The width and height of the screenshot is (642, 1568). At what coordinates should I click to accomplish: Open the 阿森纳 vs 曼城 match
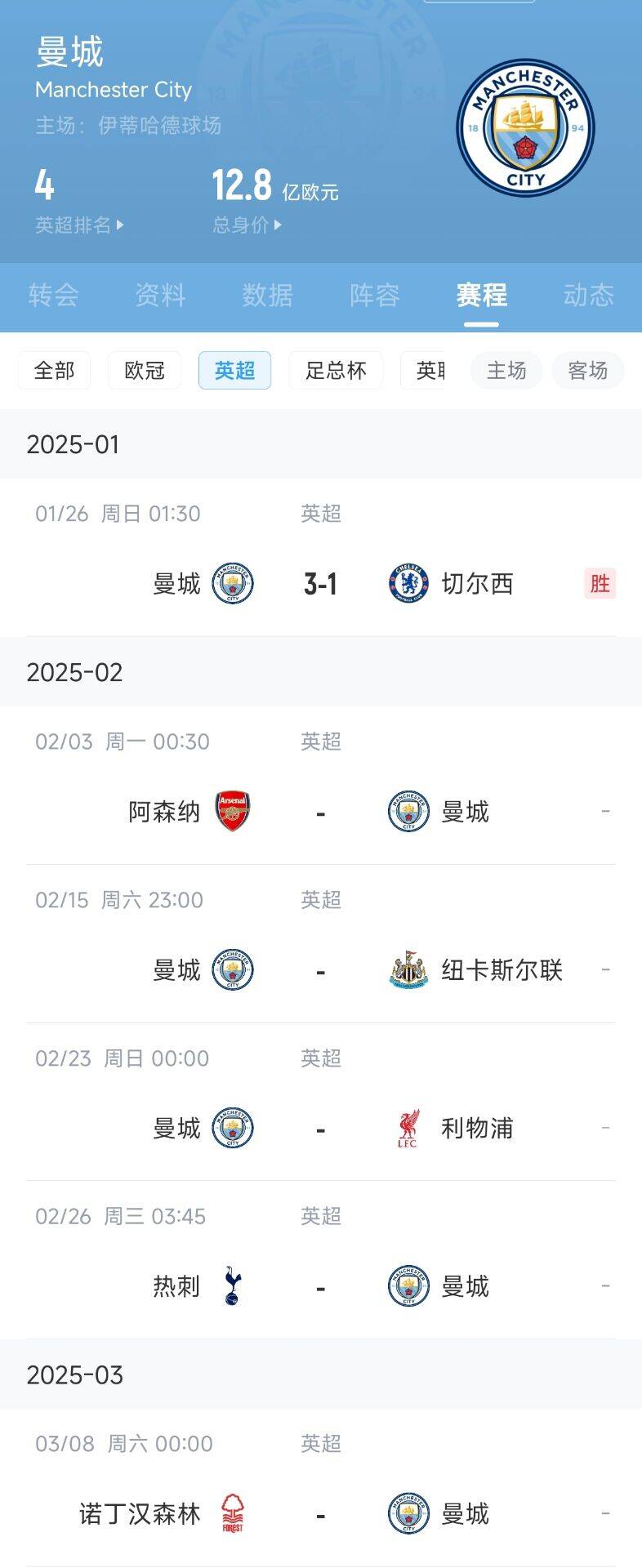click(320, 812)
